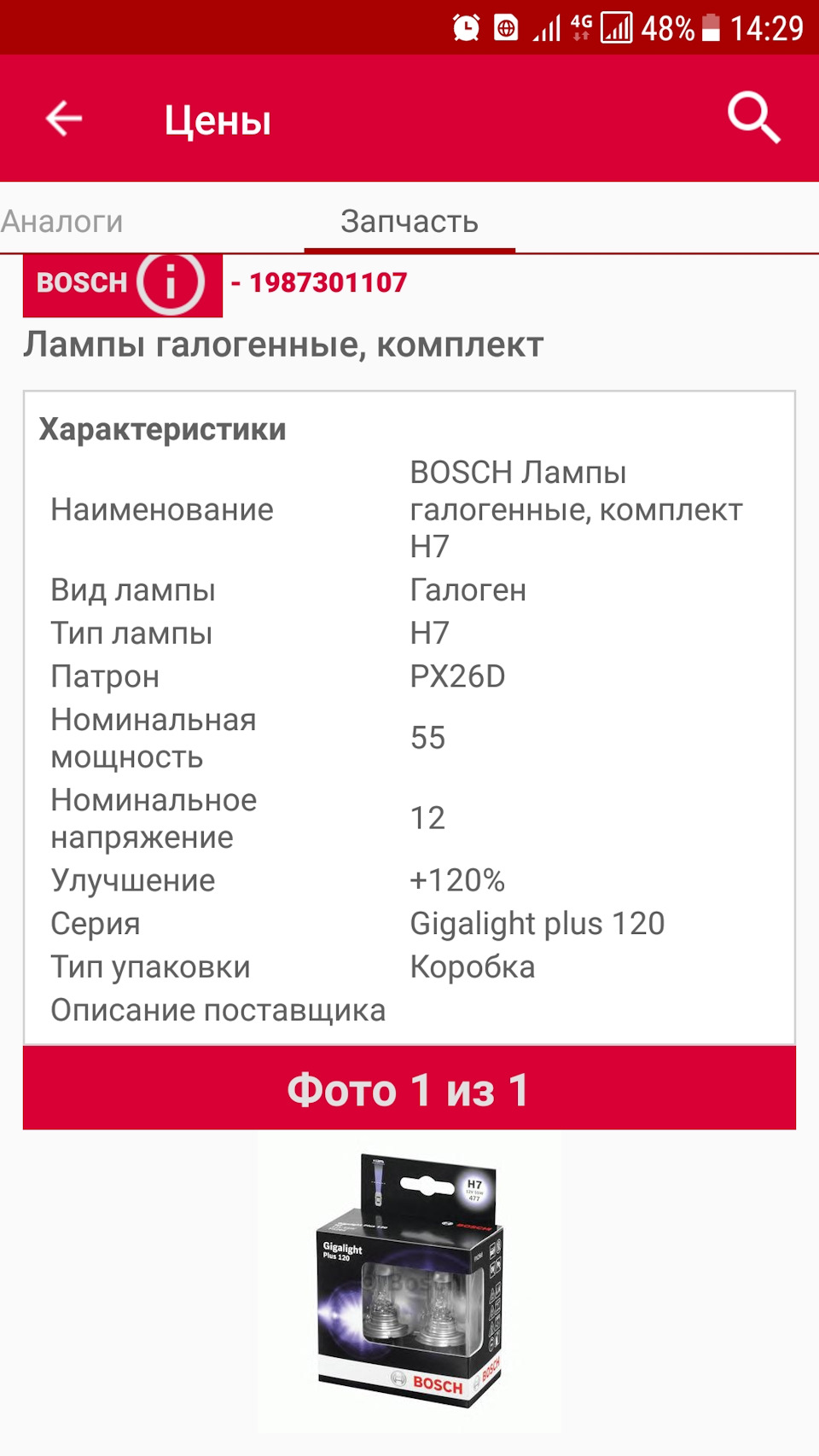Go back using the arrow icon
Image resolution: width=819 pixels, height=1456 pixels.
click(x=64, y=119)
